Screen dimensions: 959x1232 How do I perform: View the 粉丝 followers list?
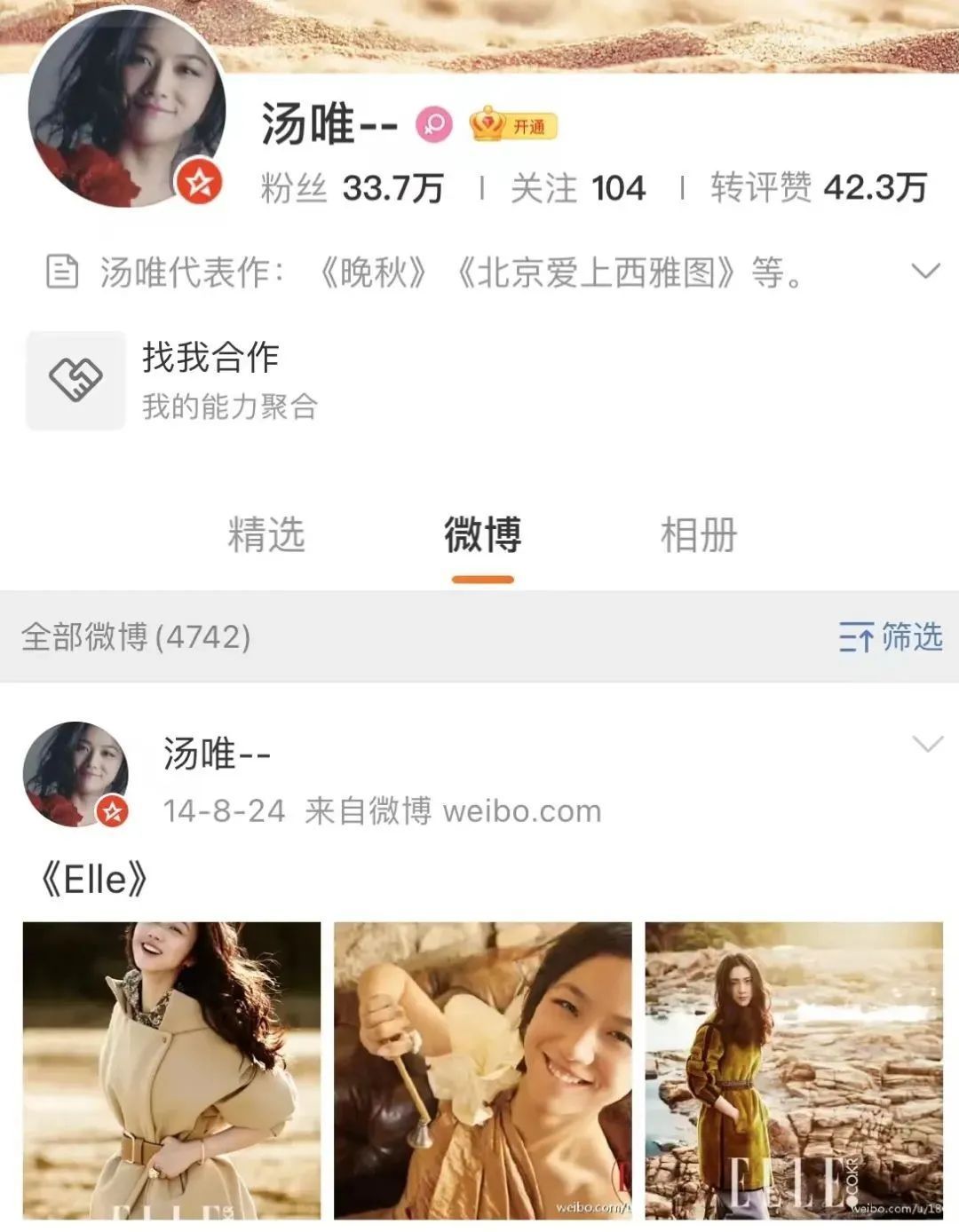pyautogui.click(x=352, y=188)
